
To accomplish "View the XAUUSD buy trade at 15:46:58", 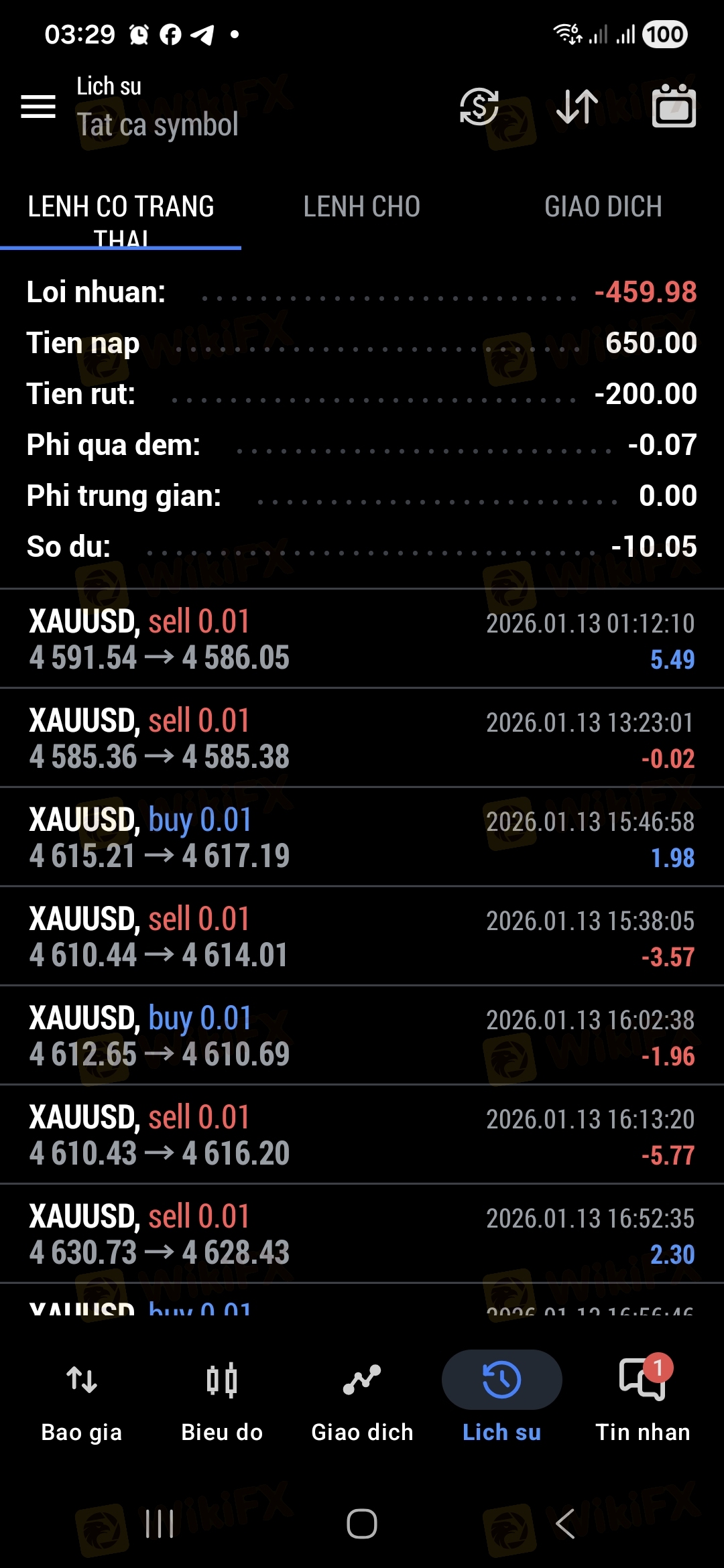I will click(362, 837).
